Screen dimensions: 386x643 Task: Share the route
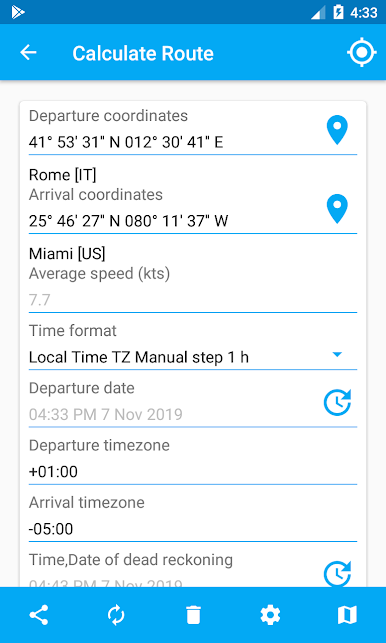click(39, 615)
